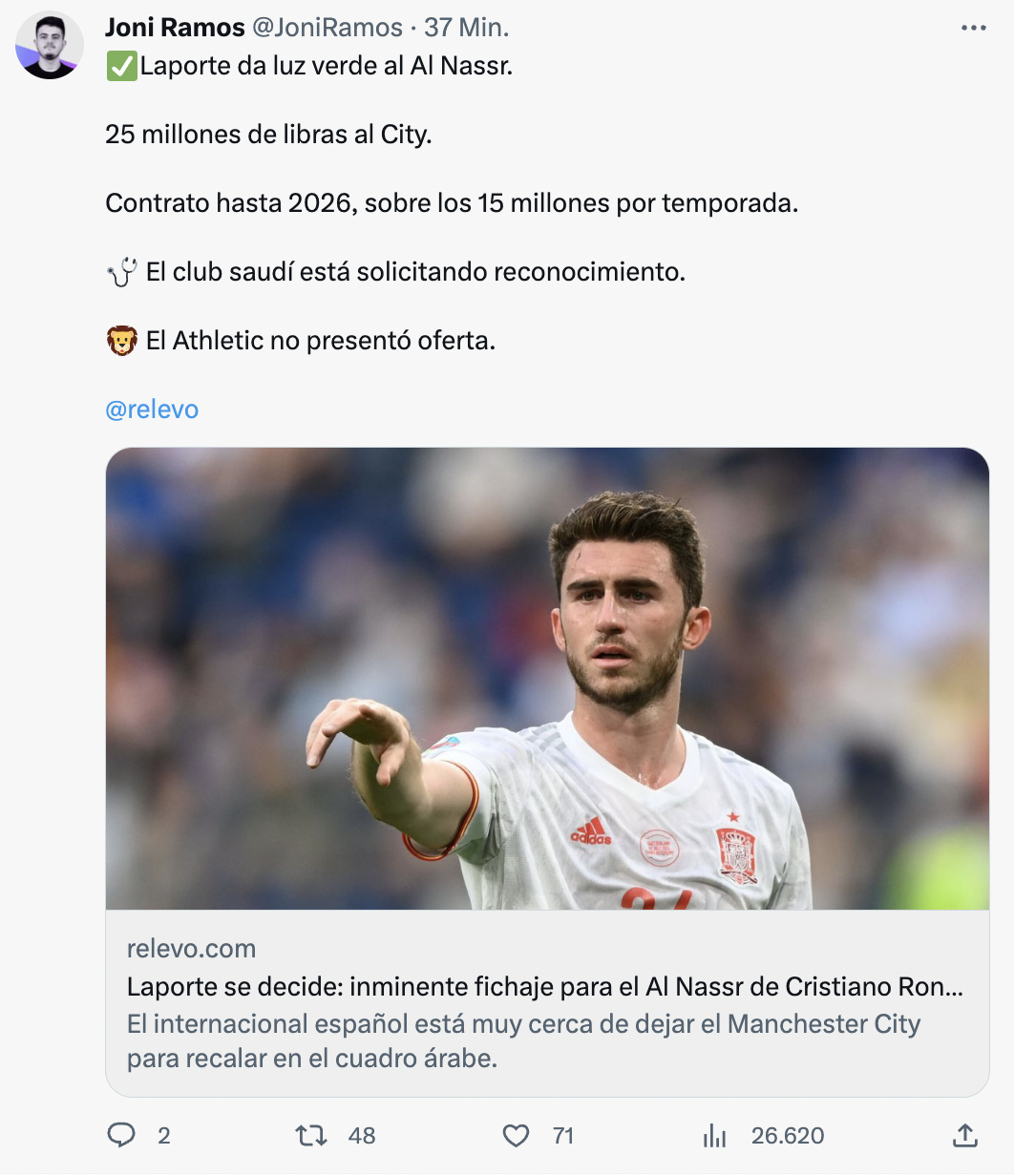Open the @relevo mention link

click(152, 409)
